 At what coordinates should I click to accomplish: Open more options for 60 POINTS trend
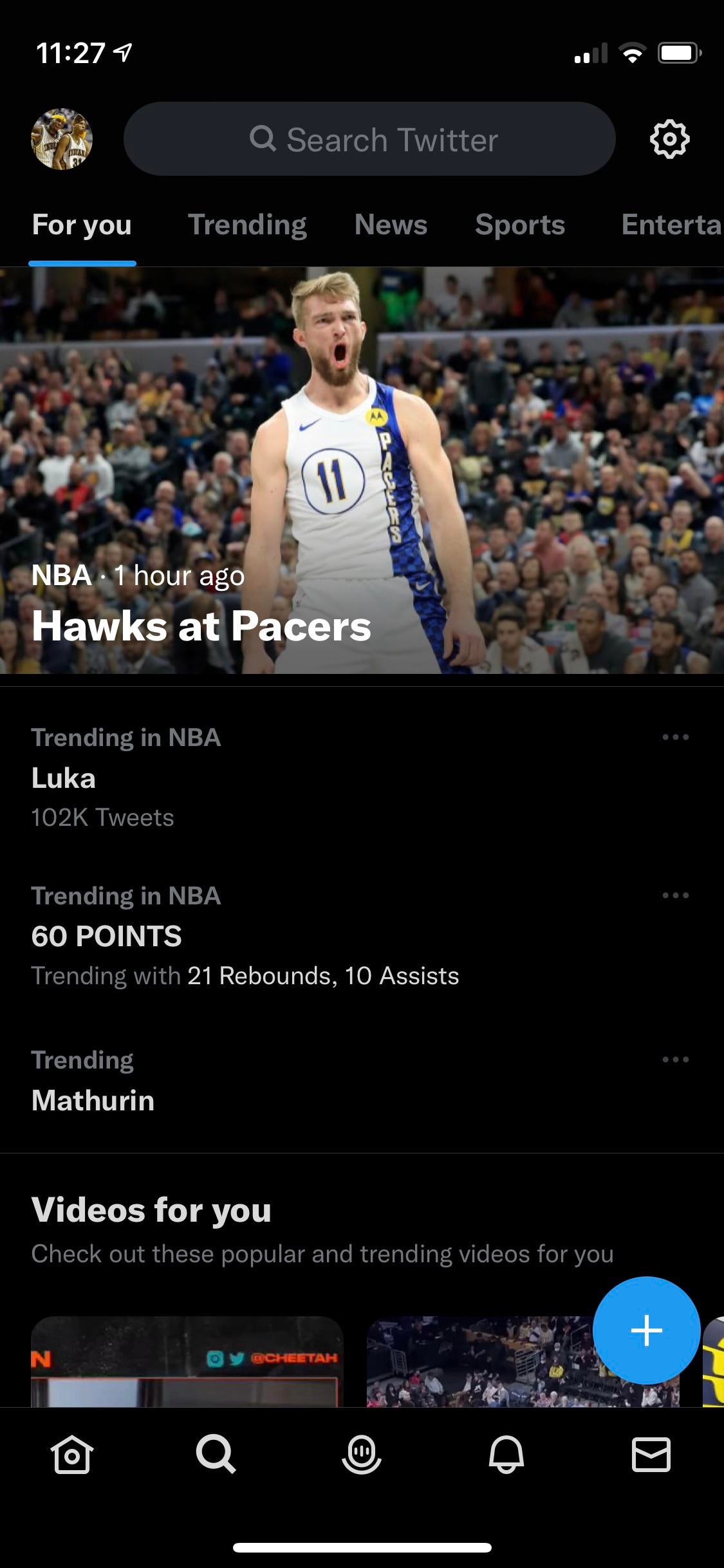point(675,895)
